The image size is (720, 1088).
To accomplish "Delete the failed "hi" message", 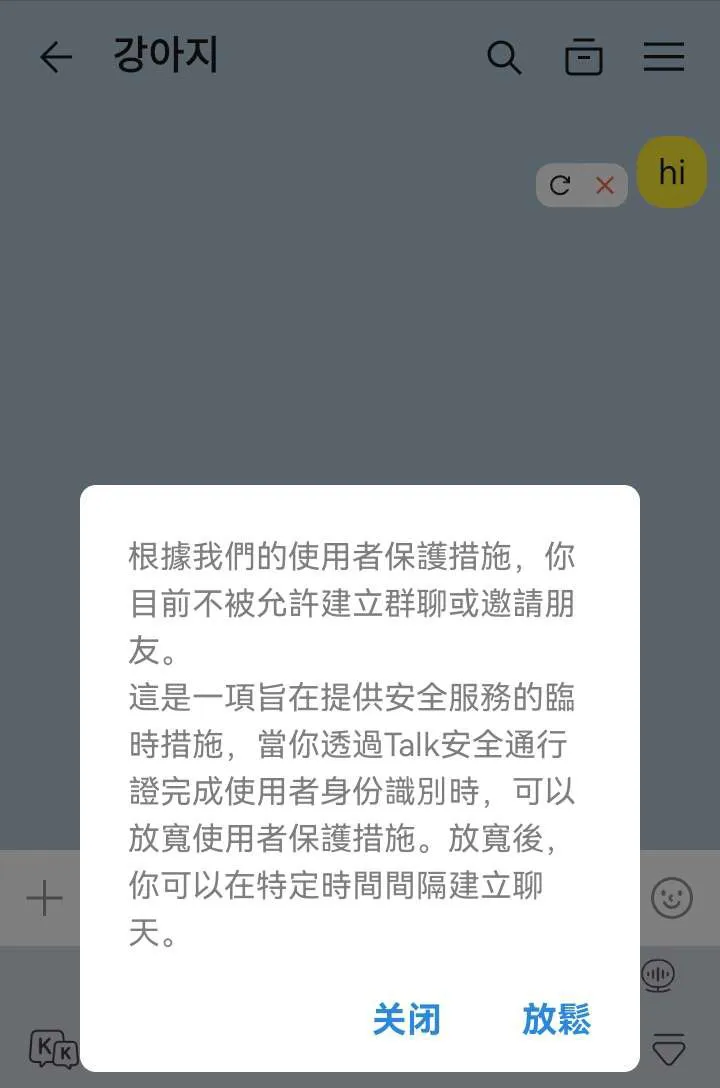I will (604, 185).
